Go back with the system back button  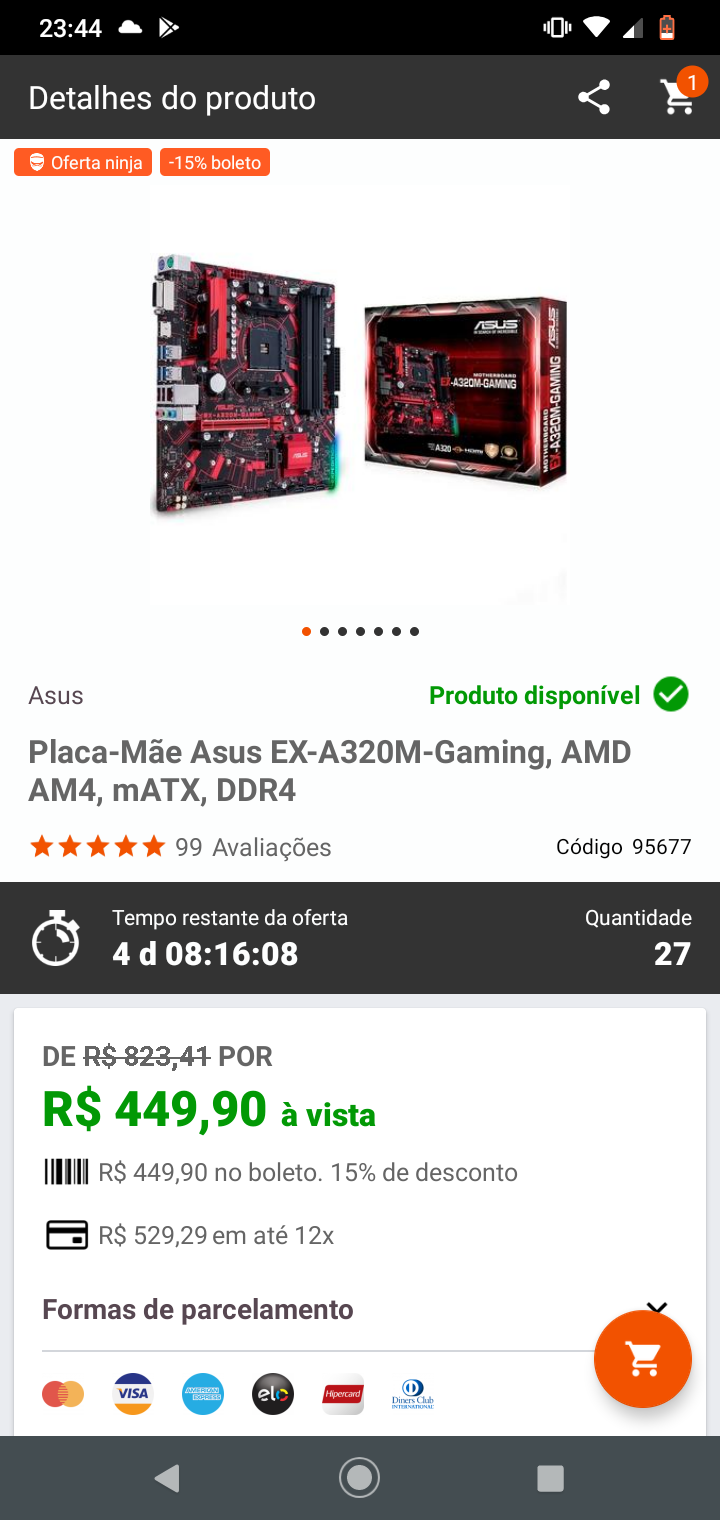pyautogui.click(x=167, y=1477)
